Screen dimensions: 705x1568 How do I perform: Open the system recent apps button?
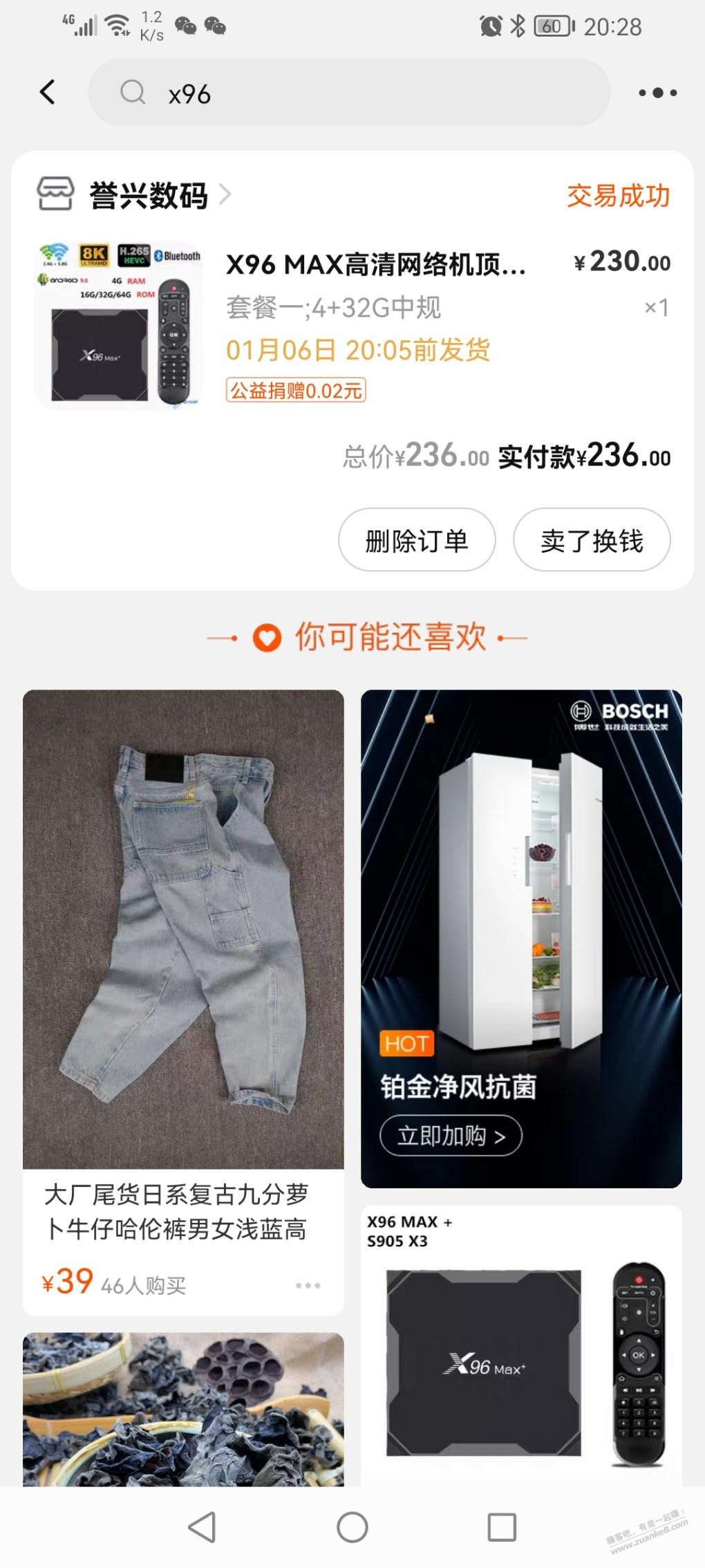(x=502, y=1527)
